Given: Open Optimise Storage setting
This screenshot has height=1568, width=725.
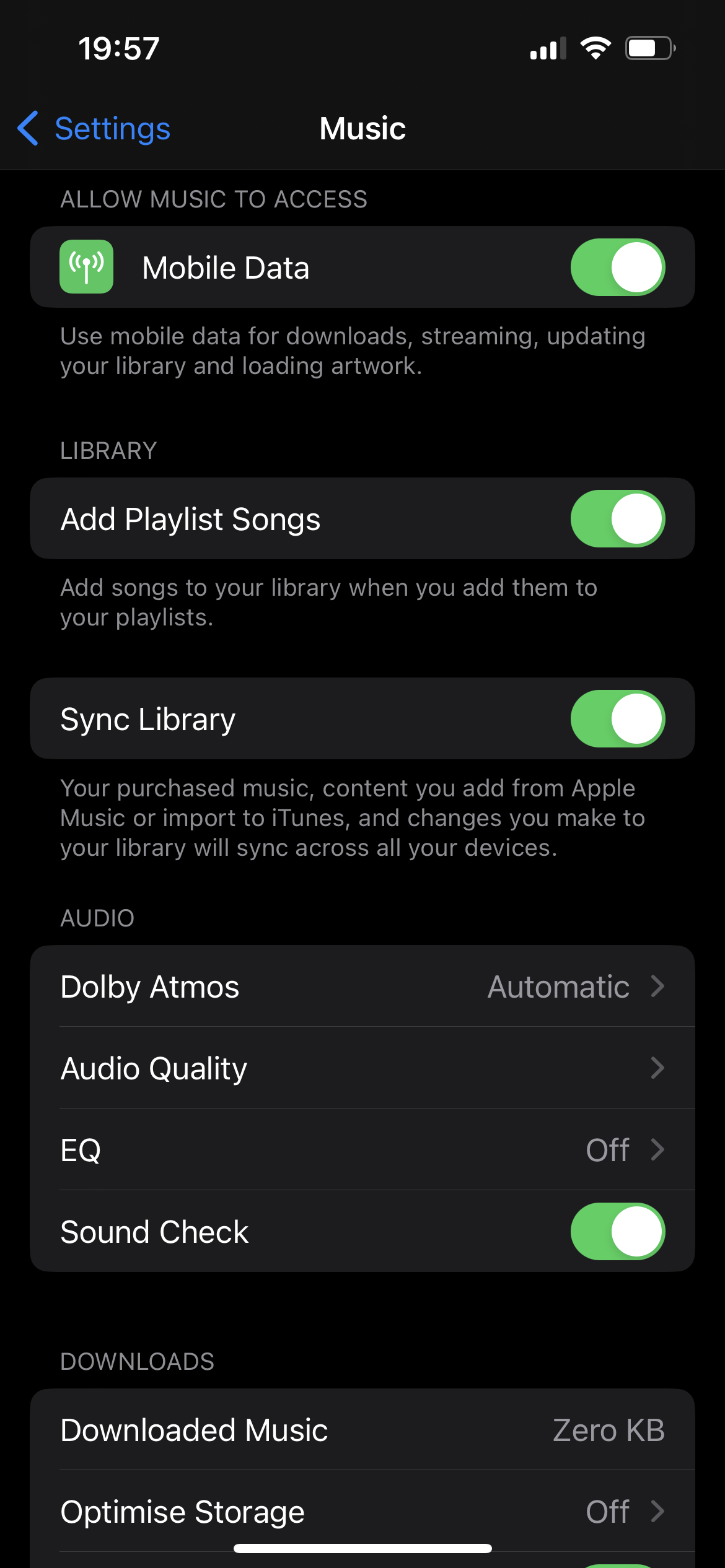Looking at the screenshot, I should tap(362, 1512).
